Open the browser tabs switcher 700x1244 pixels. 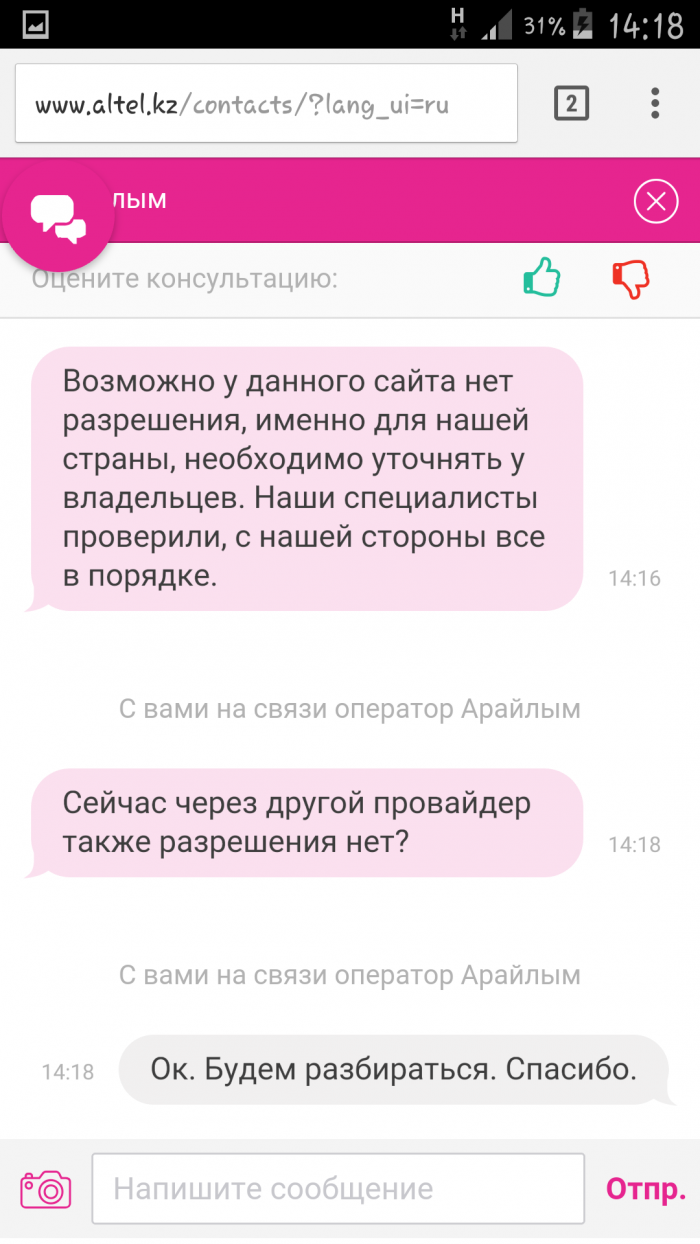pyautogui.click(x=571, y=104)
